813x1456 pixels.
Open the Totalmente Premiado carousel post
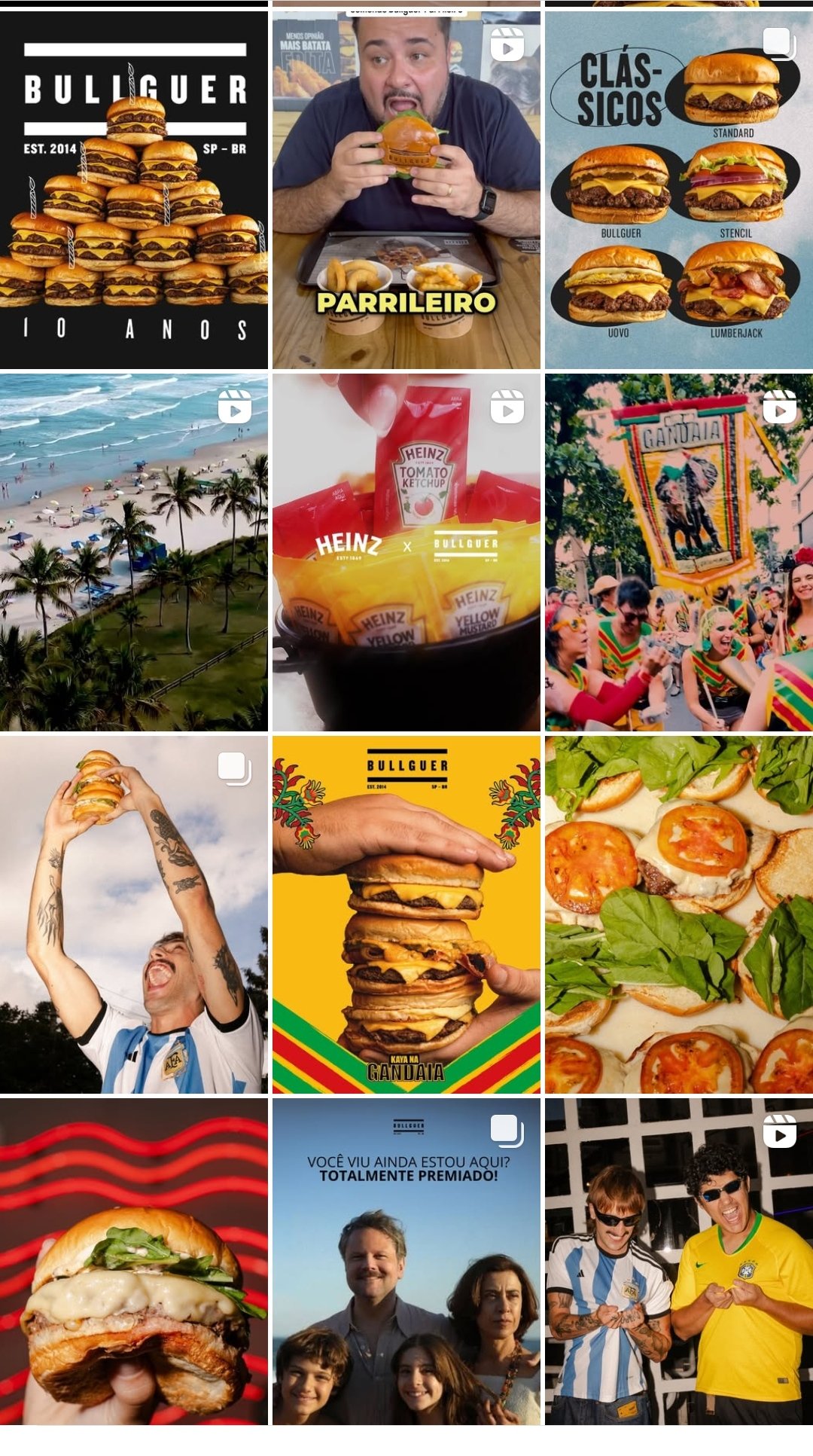click(x=406, y=1262)
